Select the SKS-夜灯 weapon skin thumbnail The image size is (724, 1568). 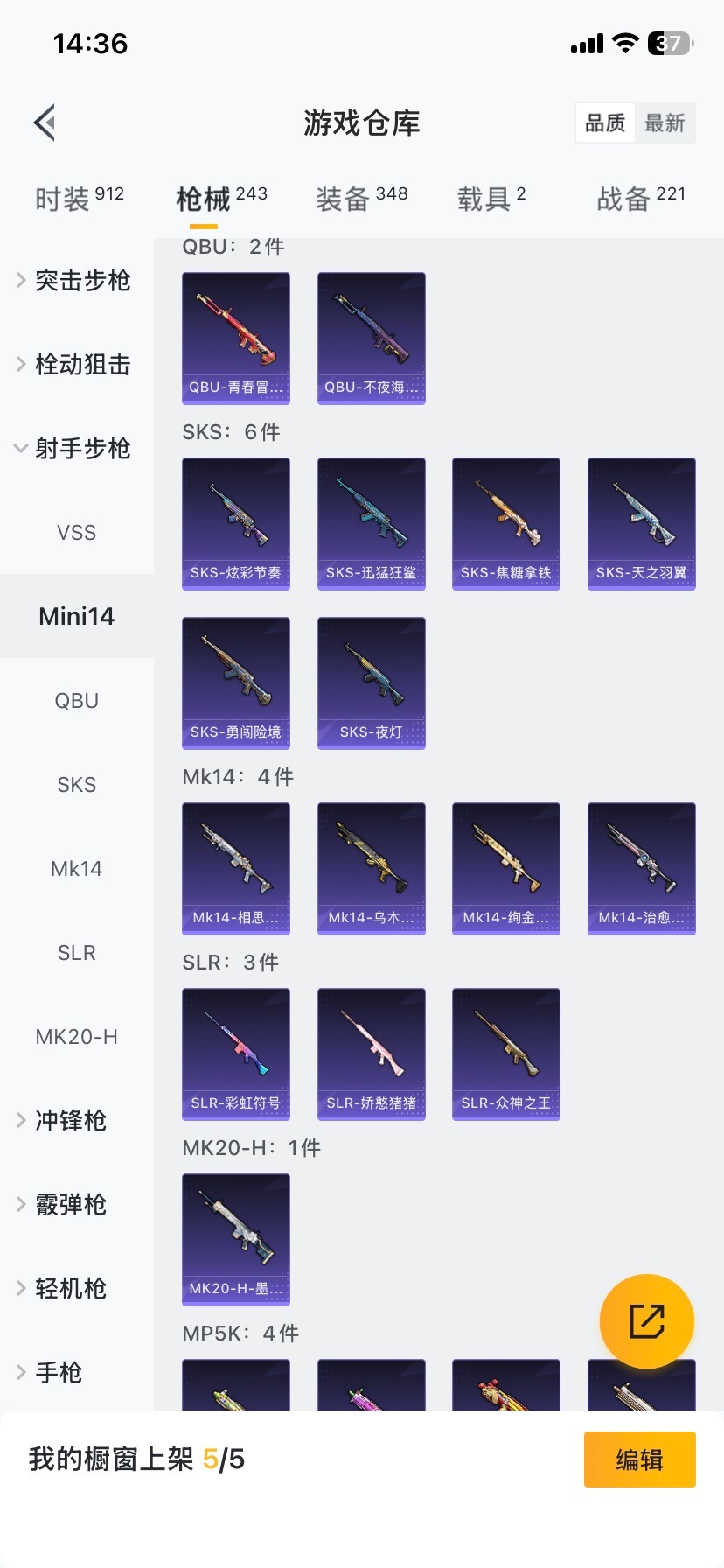point(371,683)
